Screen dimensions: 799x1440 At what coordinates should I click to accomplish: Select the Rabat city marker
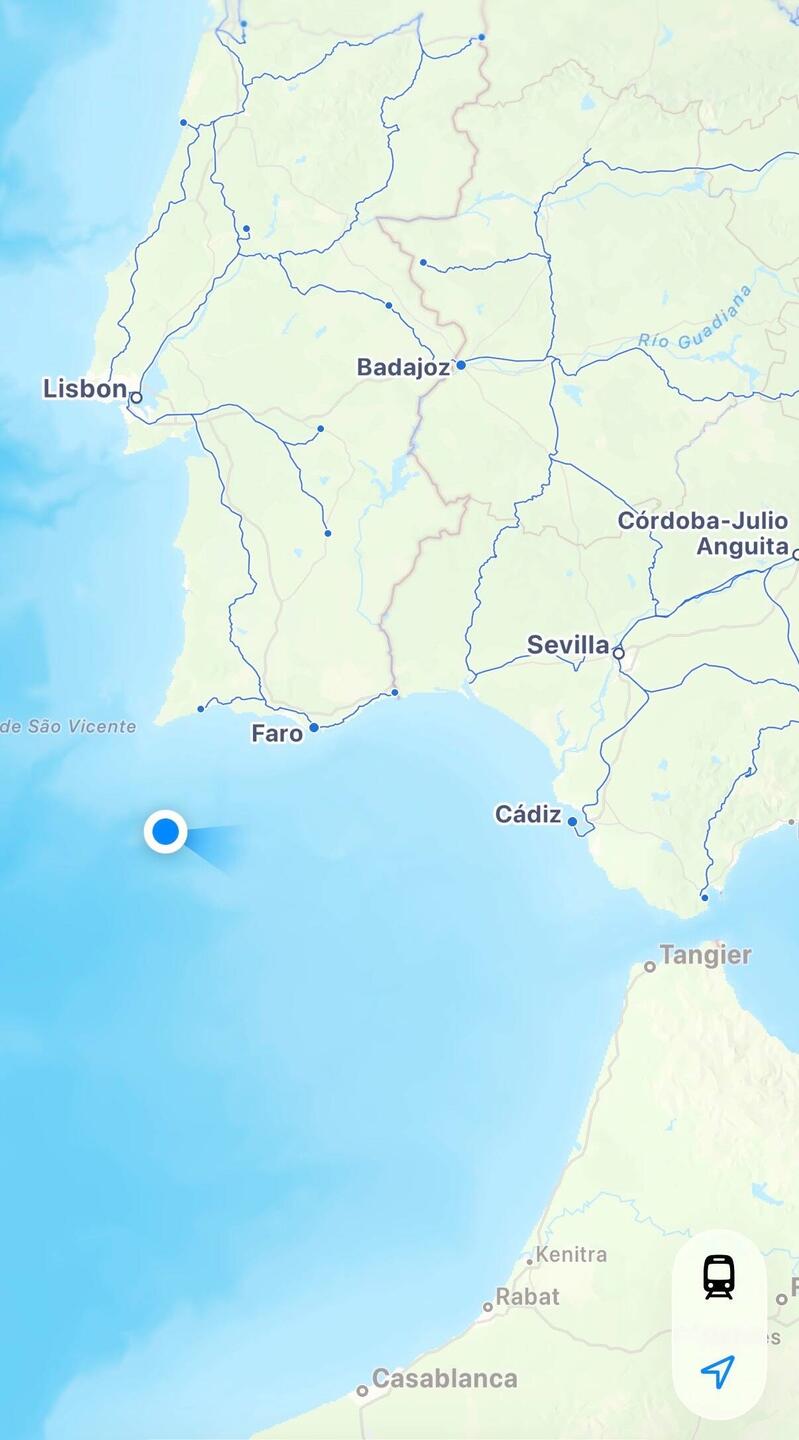pyautogui.click(x=488, y=1306)
